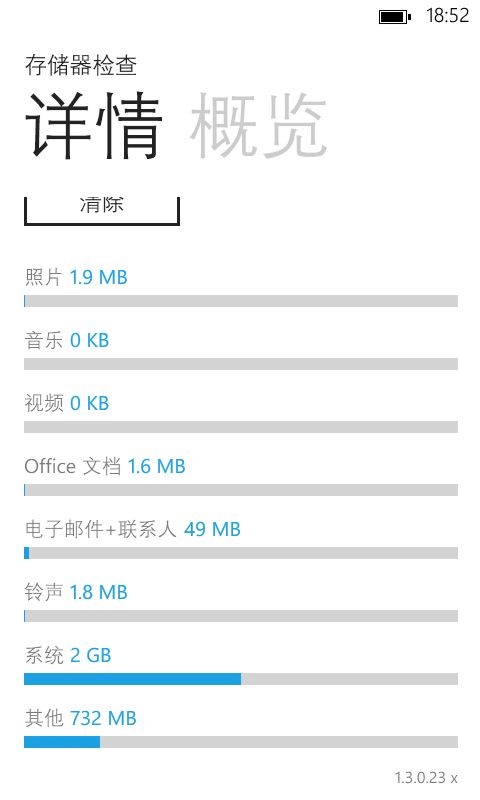Switch to the 概览 tab
Image resolution: width=480 pixels, height=800 pixels.
click(x=259, y=125)
